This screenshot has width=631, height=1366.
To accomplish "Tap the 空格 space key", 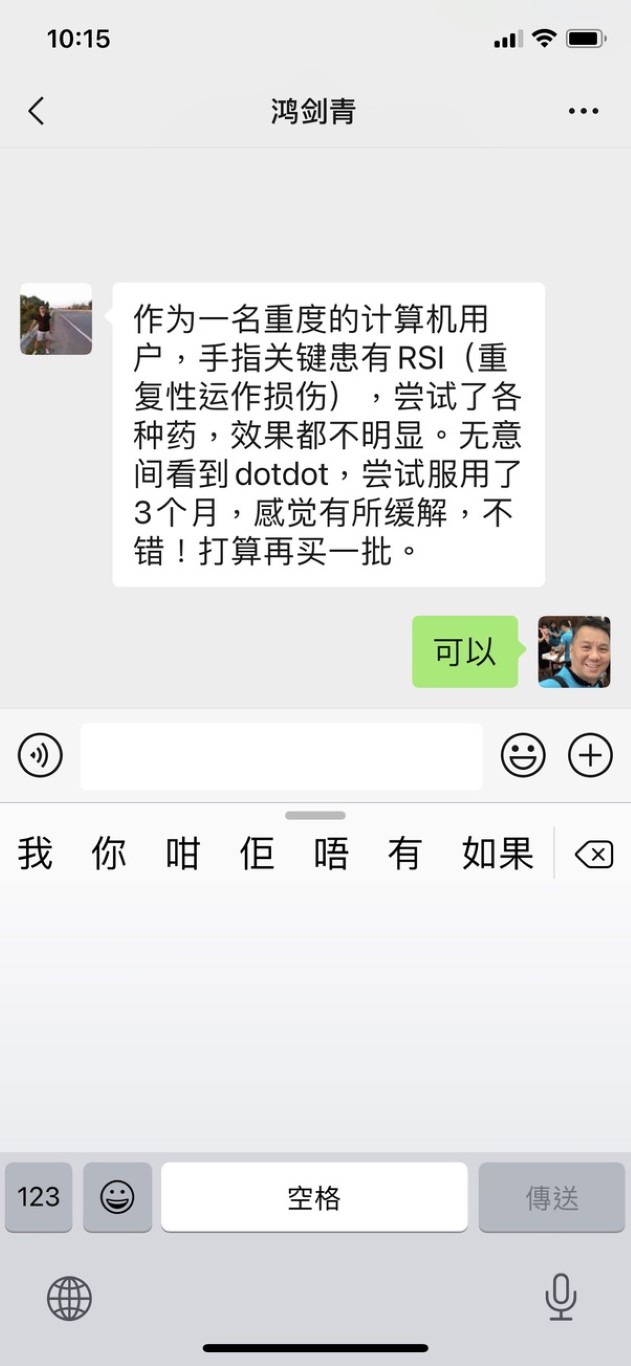I will pos(314,1196).
